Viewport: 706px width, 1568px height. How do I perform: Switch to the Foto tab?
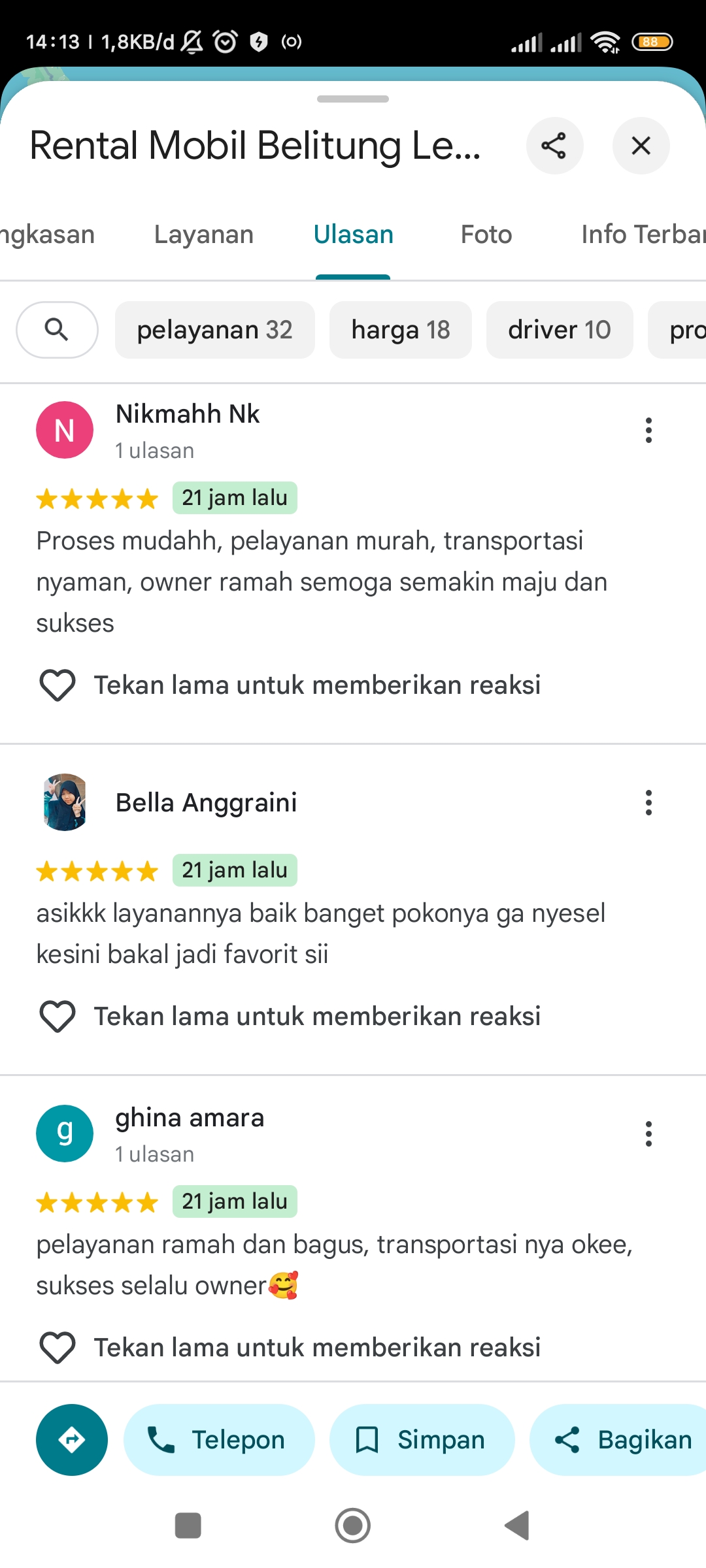pyautogui.click(x=486, y=235)
